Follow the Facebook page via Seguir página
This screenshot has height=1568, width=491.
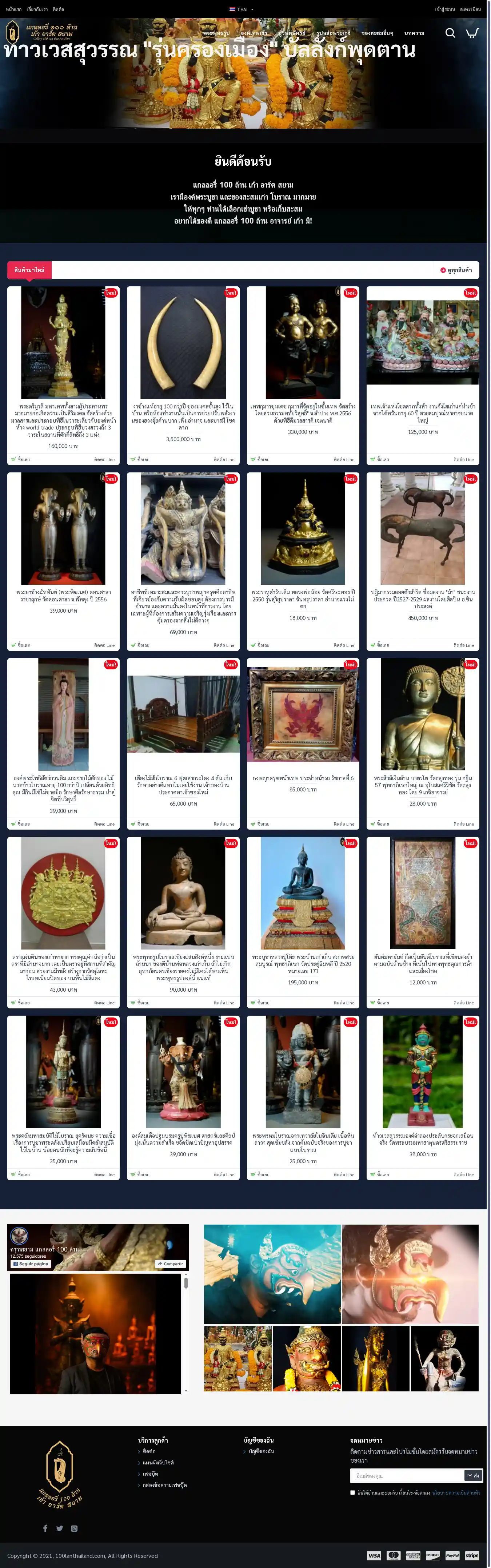click(x=31, y=1263)
